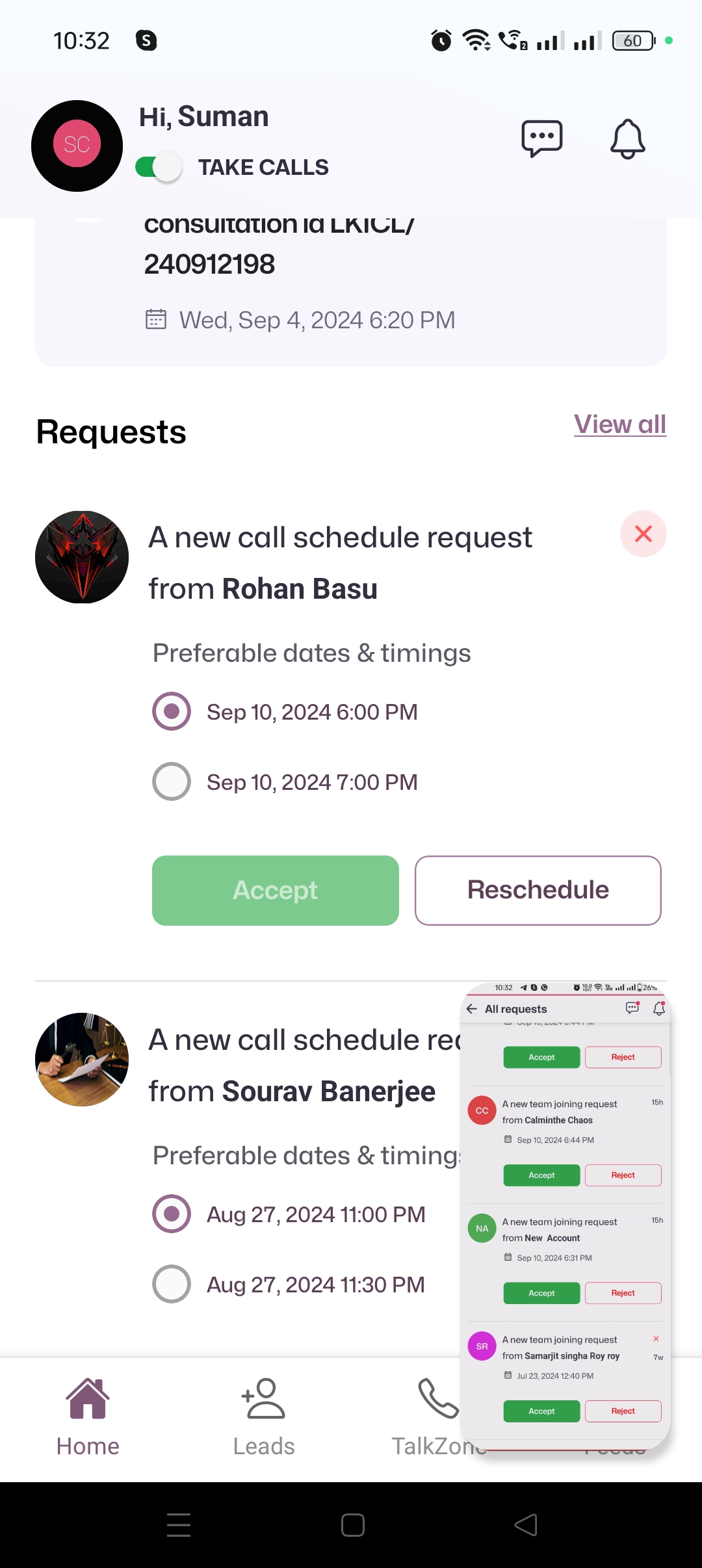The height and width of the screenshot is (1568, 702).
Task: Open the SC profile avatar
Action: pos(77,146)
